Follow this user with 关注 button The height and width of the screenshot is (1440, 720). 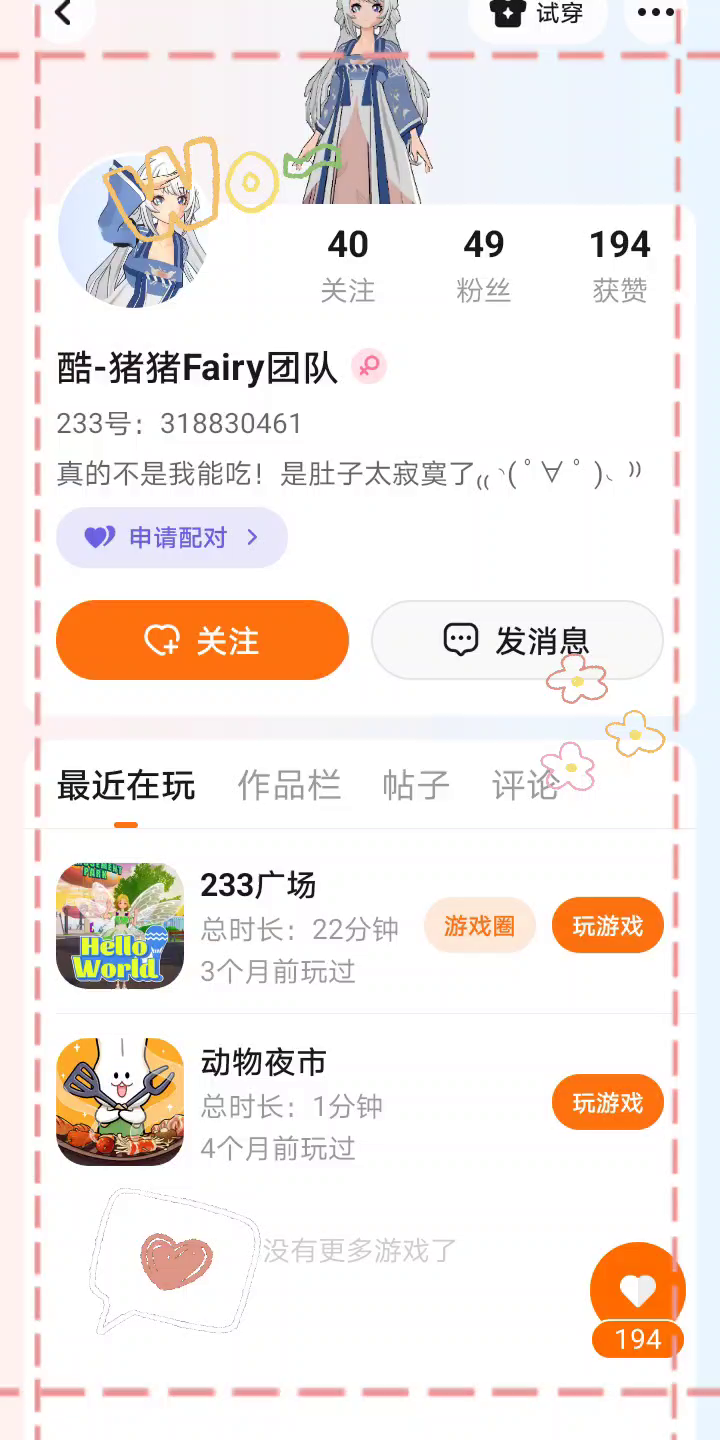(203, 640)
